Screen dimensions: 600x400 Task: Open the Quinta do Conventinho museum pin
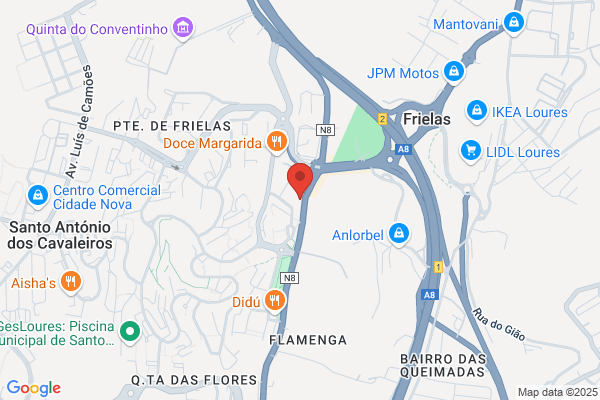pyautogui.click(x=183, y=28)
